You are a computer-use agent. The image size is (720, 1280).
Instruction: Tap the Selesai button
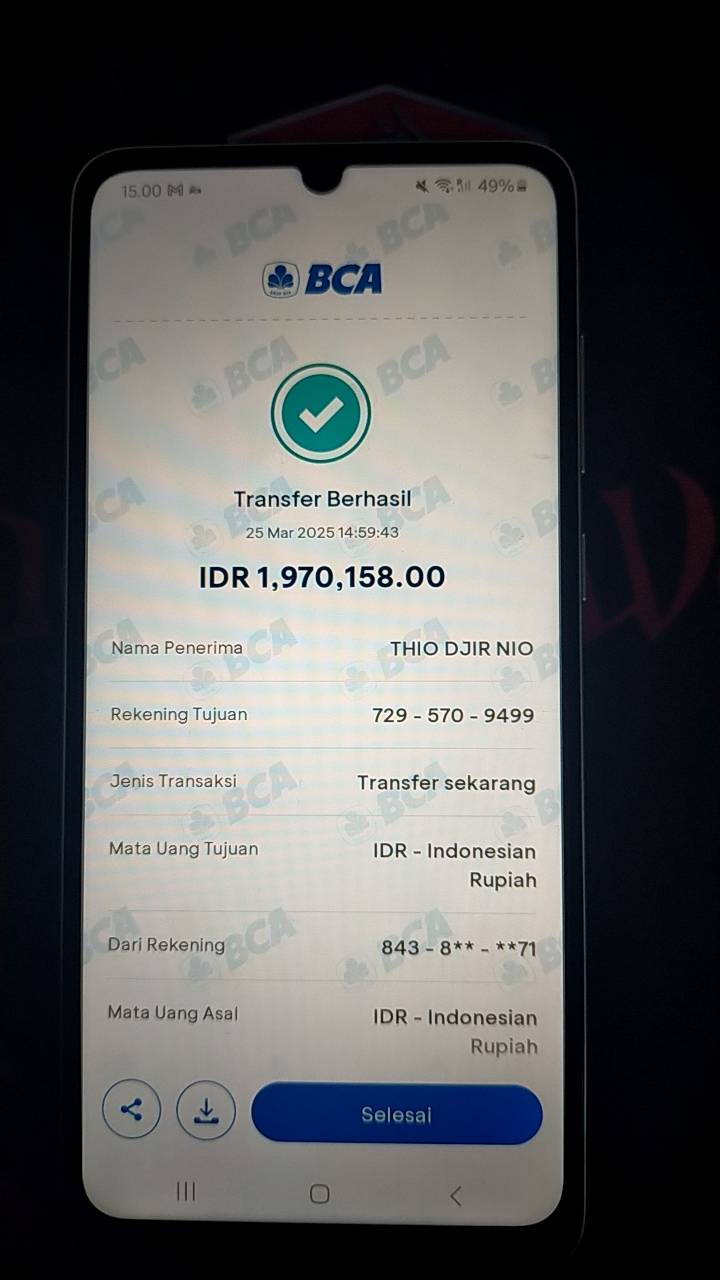[x=396, y=1114]
